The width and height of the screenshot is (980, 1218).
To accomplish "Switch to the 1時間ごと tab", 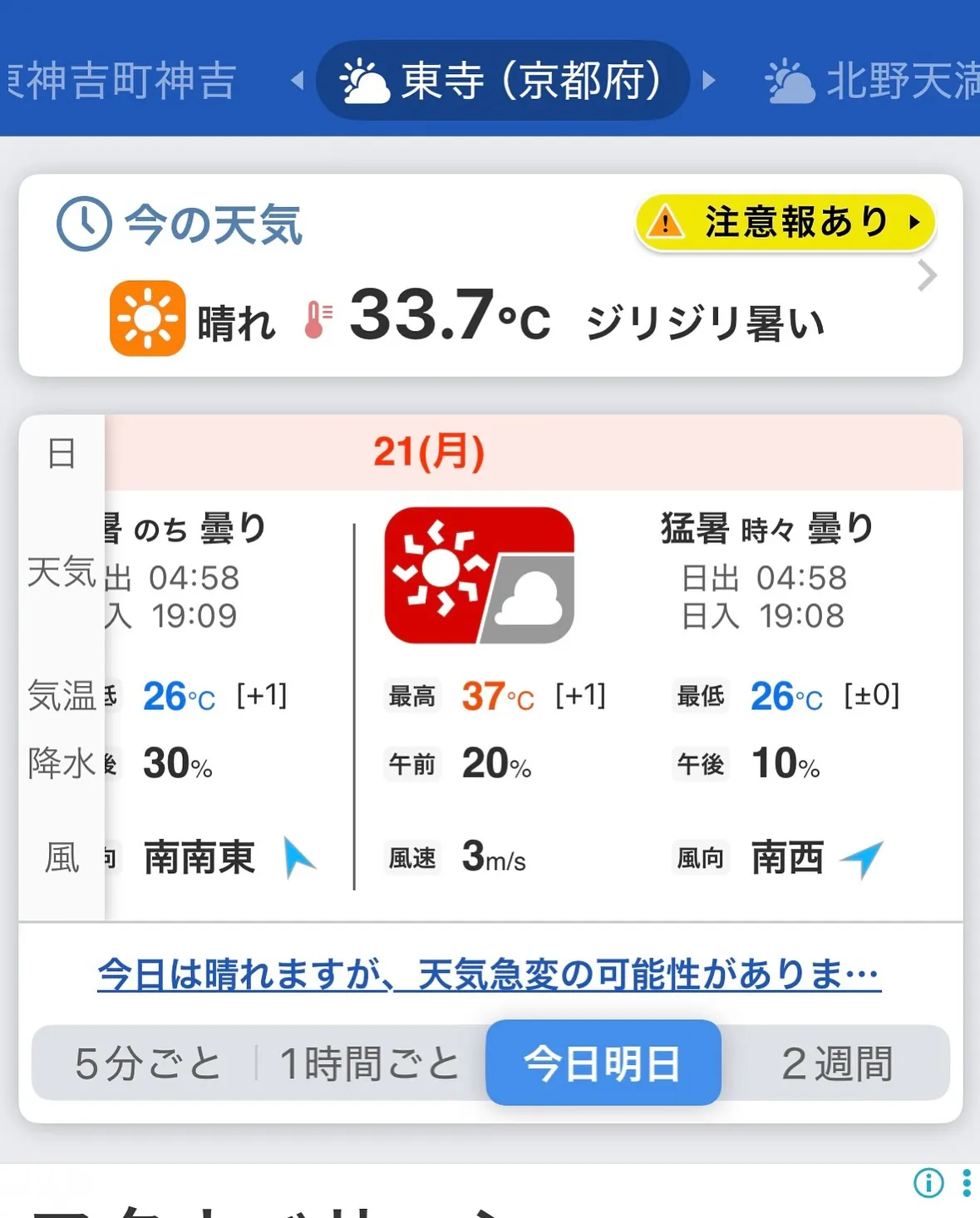I will [x=369, y=1063].
